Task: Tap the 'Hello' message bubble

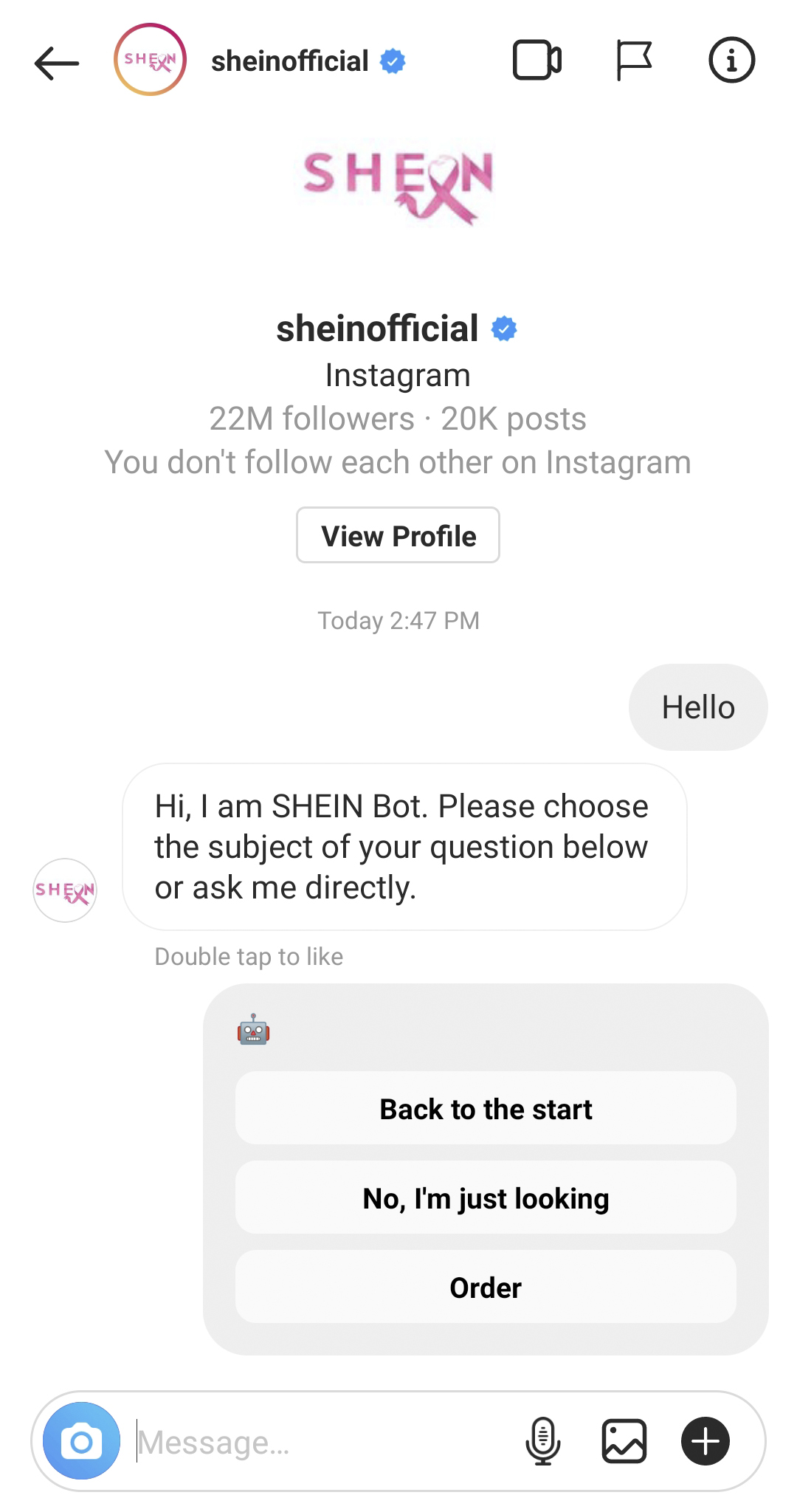Action: click(x=697, y=707)
